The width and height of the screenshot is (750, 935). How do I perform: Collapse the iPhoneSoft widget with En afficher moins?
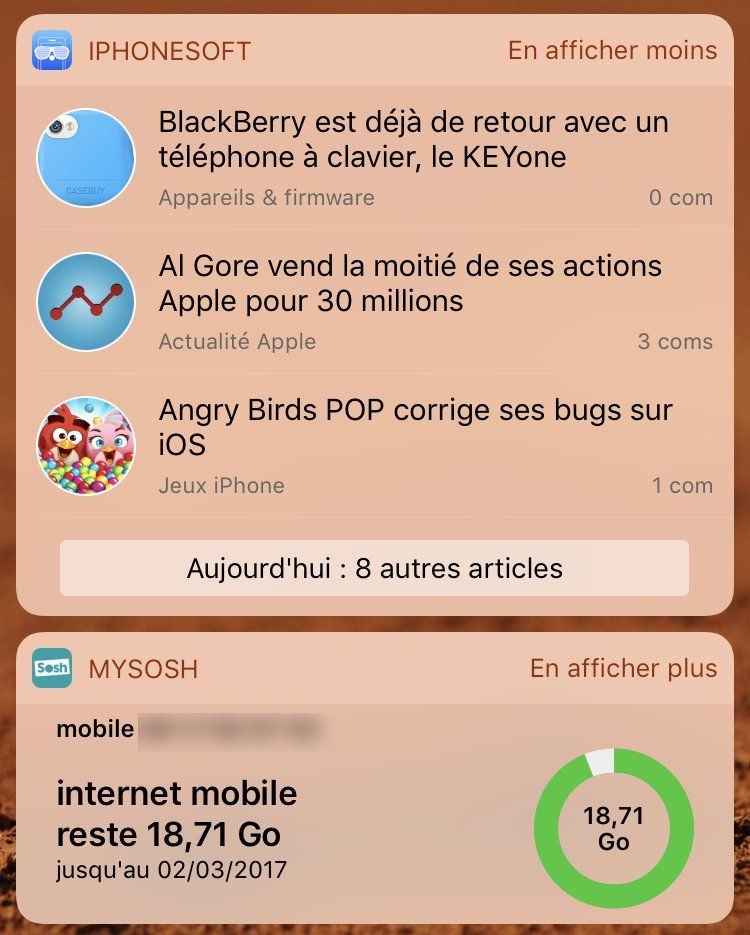[612, 50]
